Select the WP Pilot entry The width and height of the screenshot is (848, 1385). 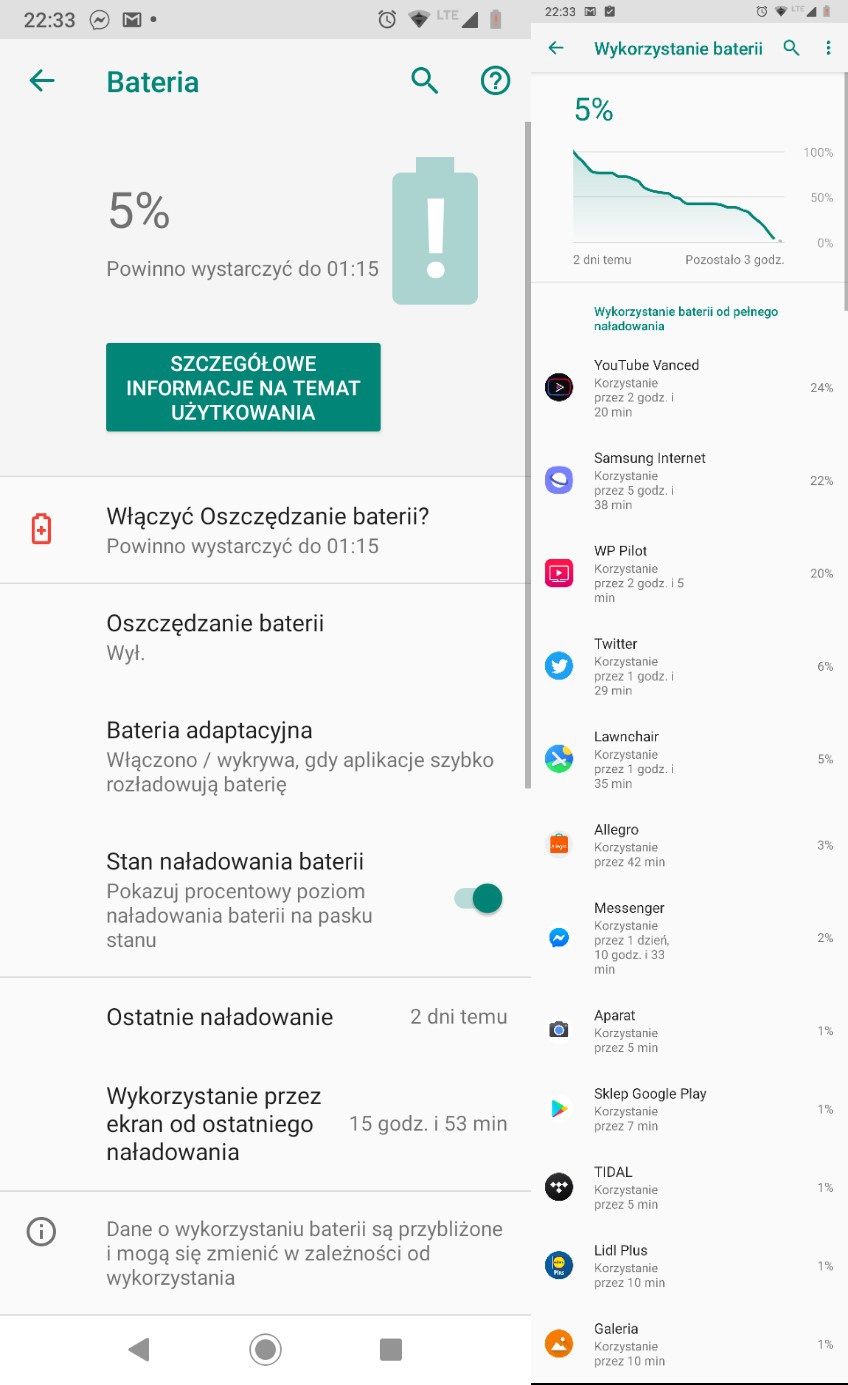688,573
